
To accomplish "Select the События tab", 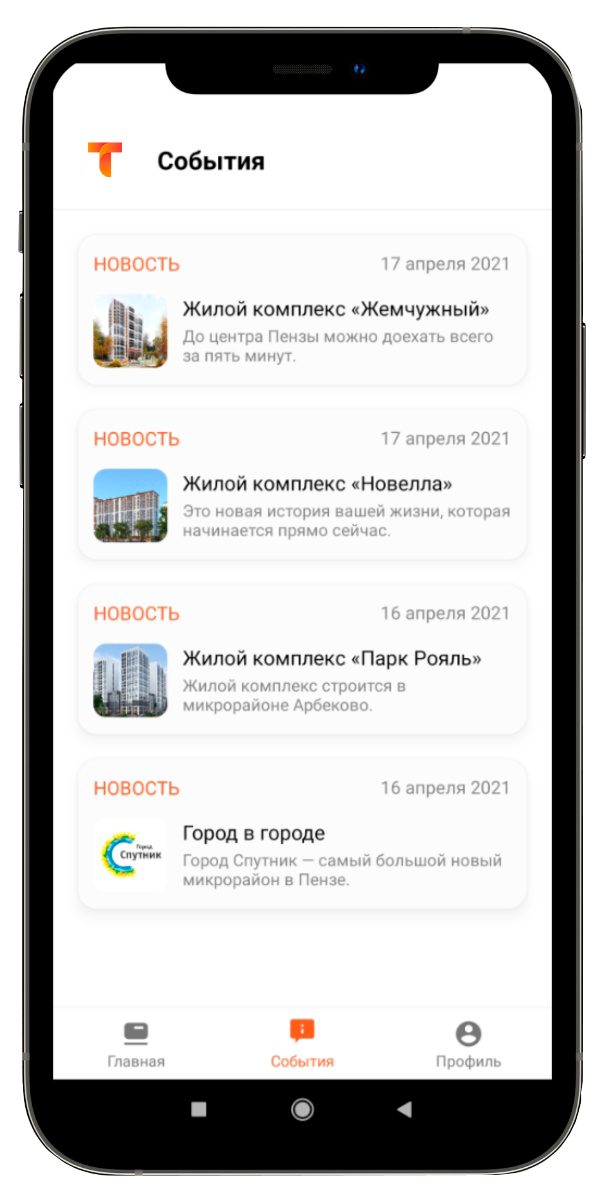I will [x=302, y=1044].
